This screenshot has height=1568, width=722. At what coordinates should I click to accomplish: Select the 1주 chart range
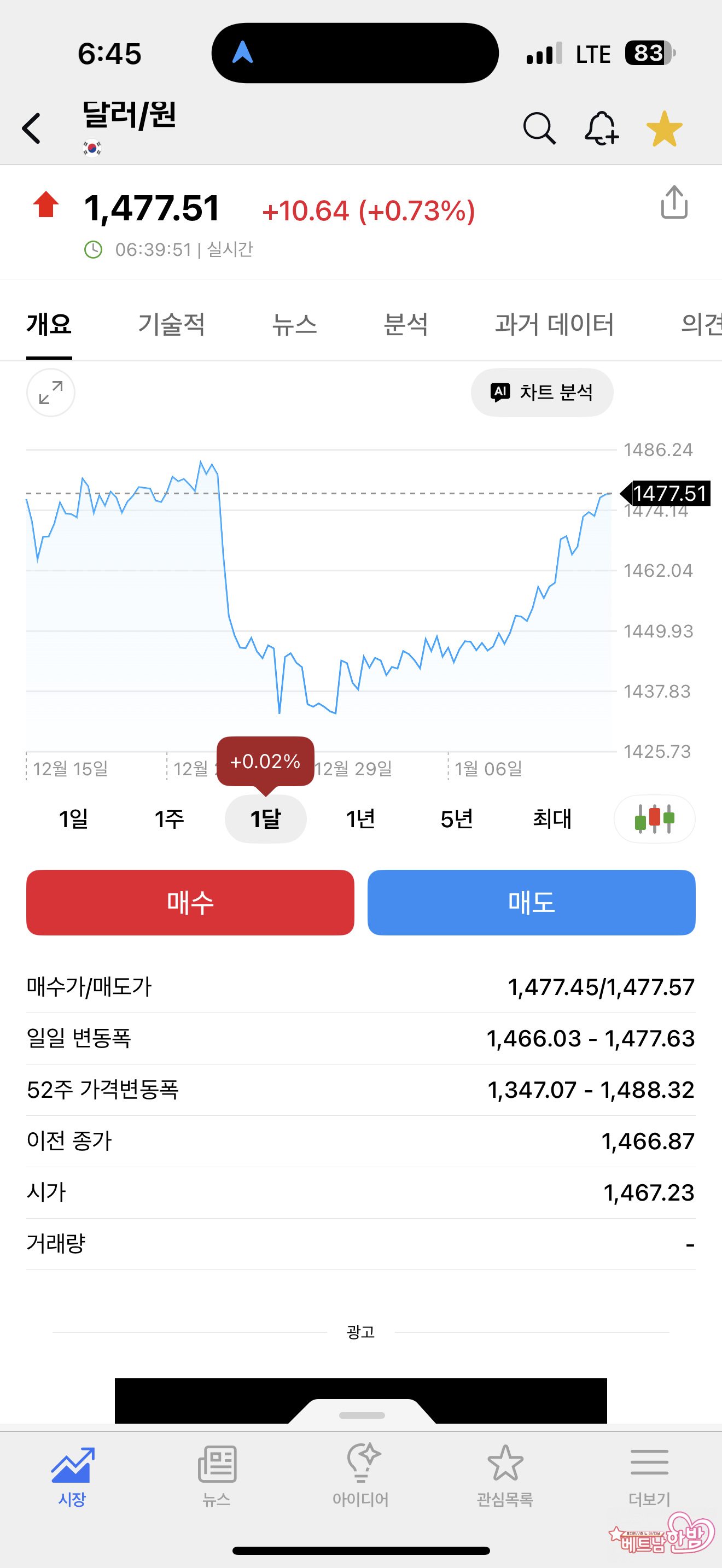(x=169, y=818)
